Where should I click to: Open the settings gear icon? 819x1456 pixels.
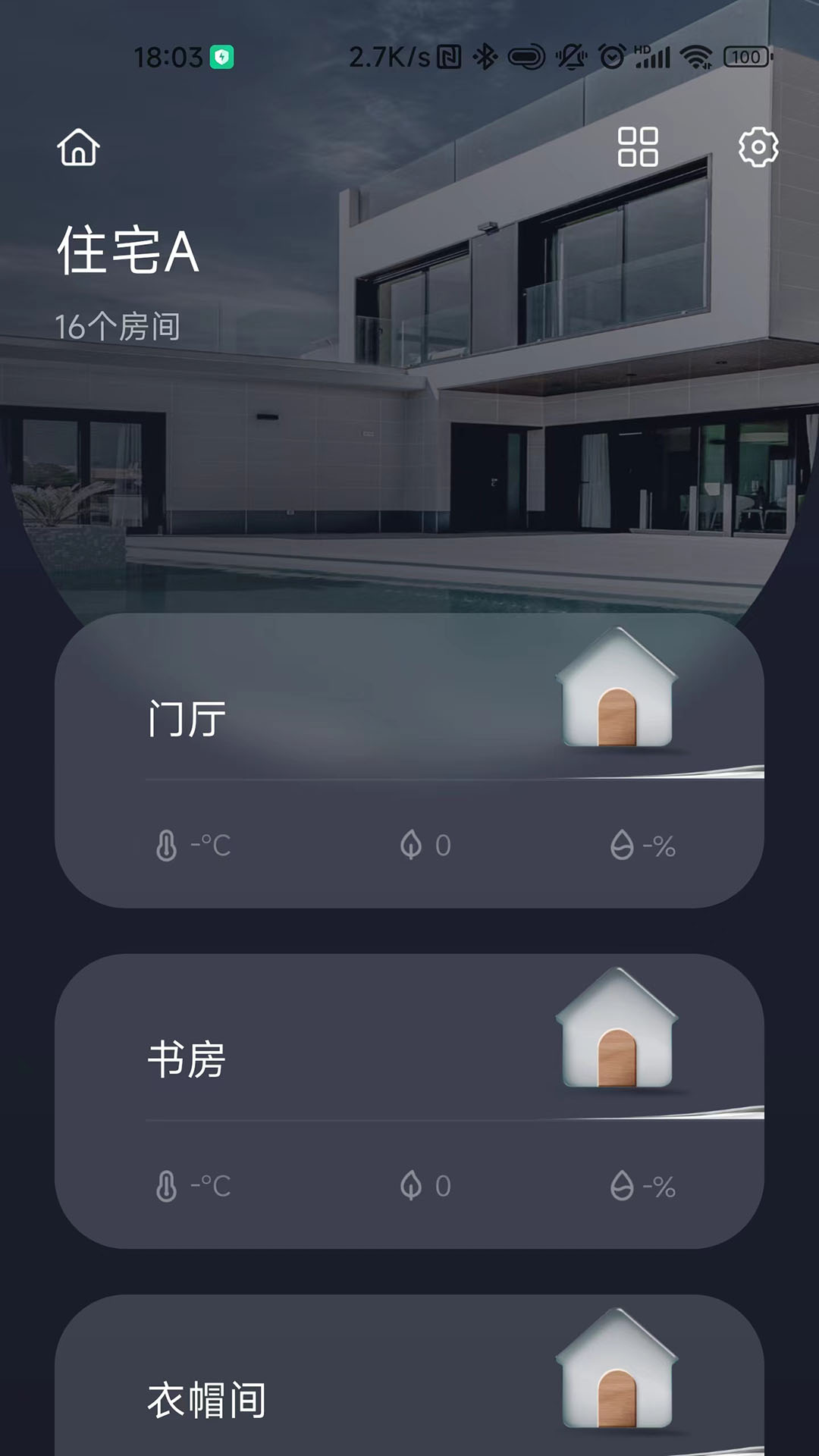click(757, 146)
